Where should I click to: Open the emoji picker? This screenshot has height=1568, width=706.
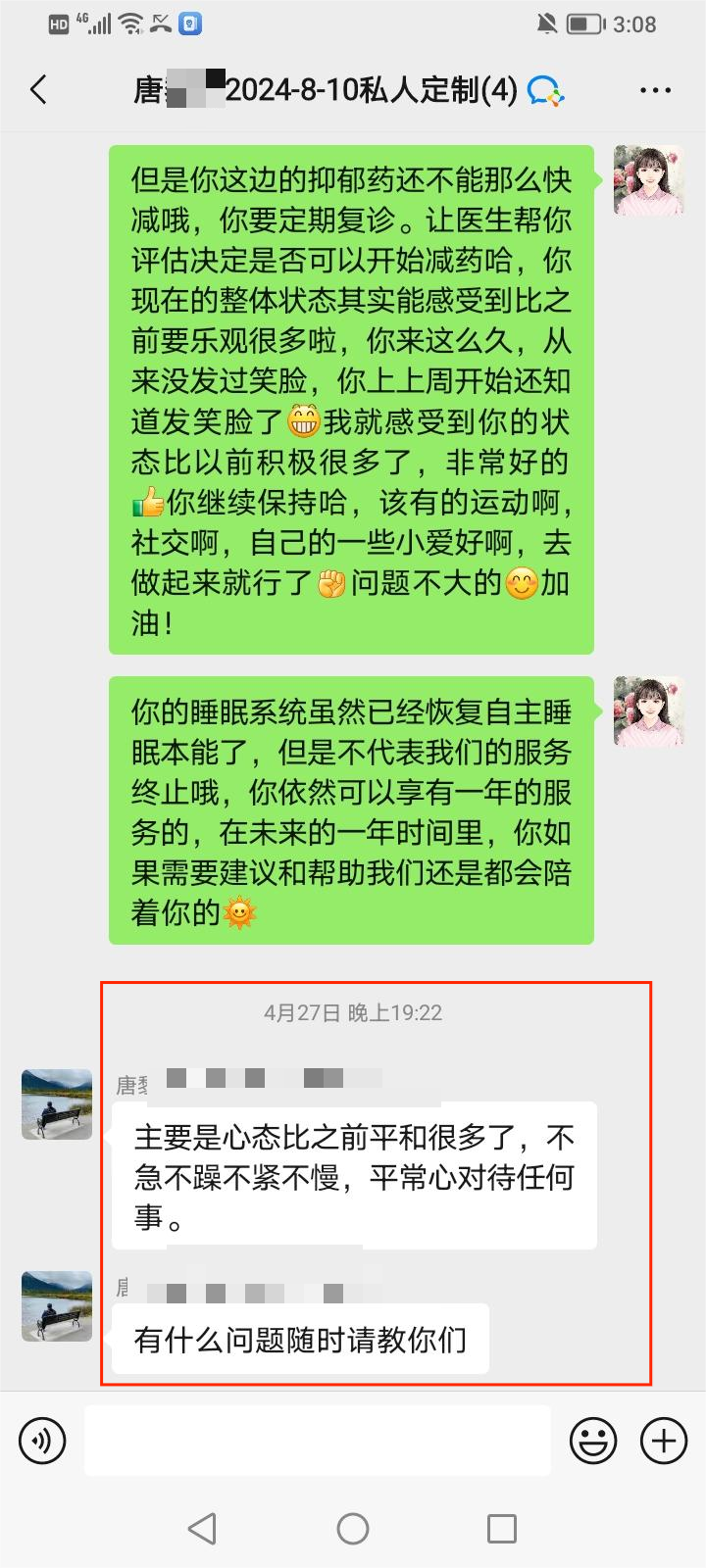point(593,1441)
